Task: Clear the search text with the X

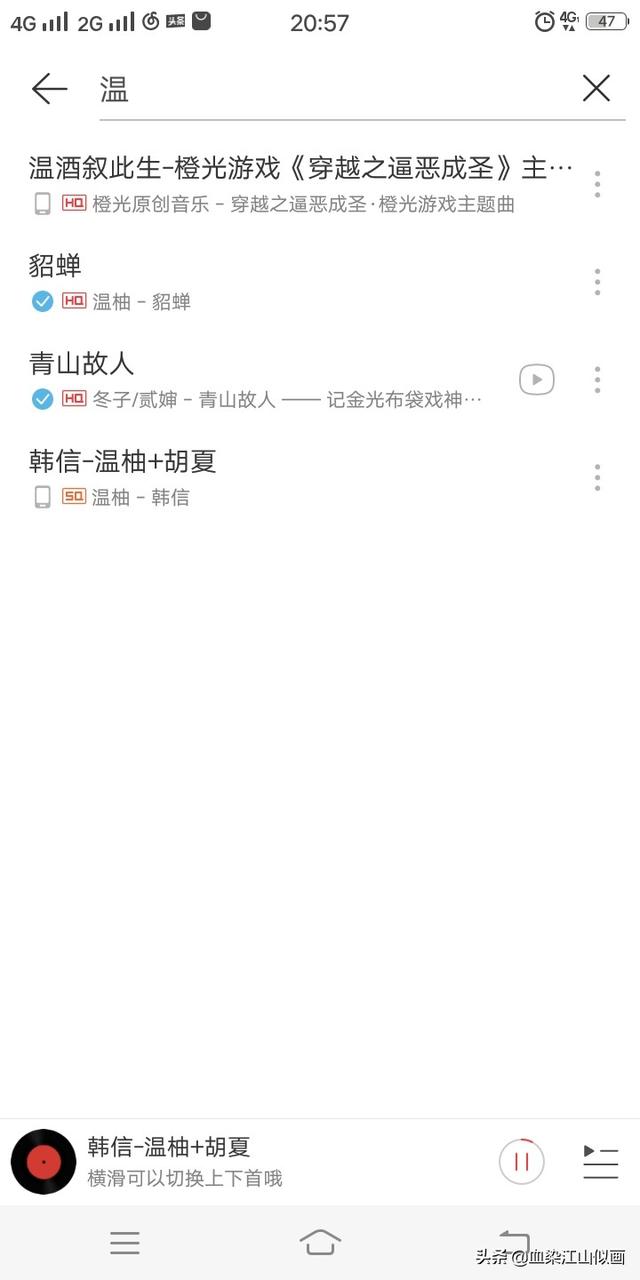Action: pyautogui.click(x=596, y=89)
